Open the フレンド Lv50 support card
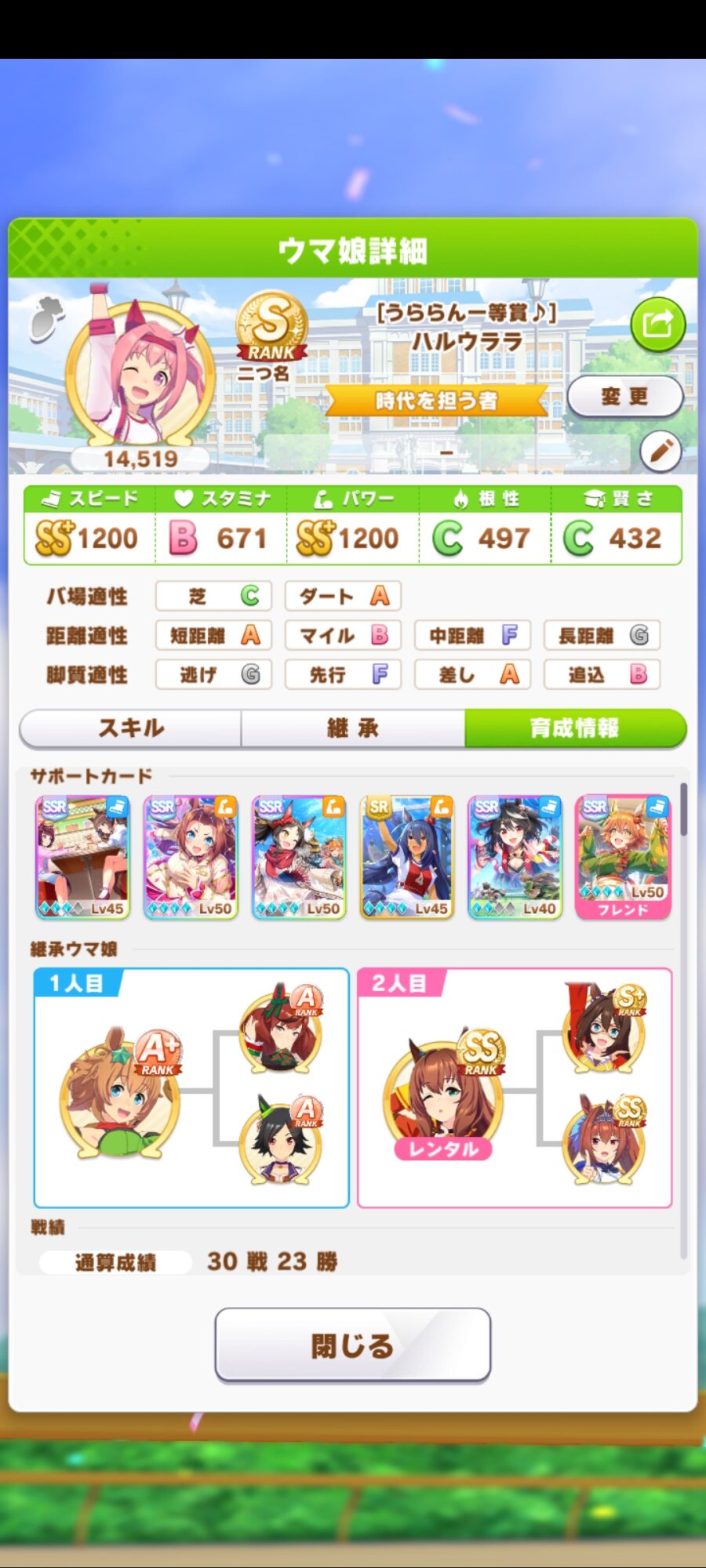 point(623,857)
